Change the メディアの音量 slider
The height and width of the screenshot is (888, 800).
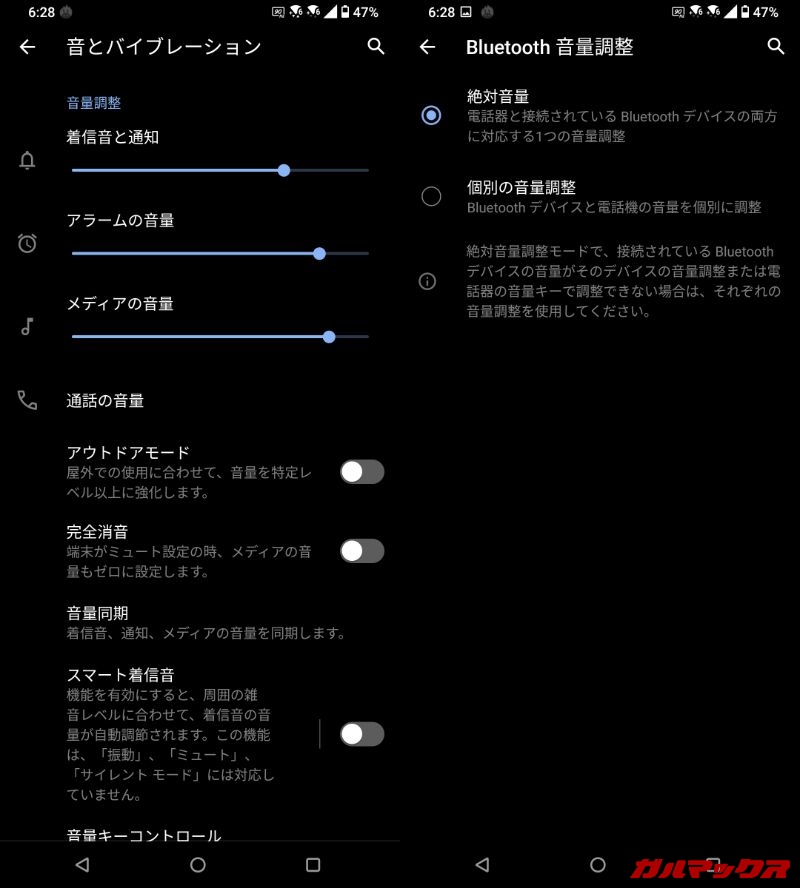click(329, 337)
